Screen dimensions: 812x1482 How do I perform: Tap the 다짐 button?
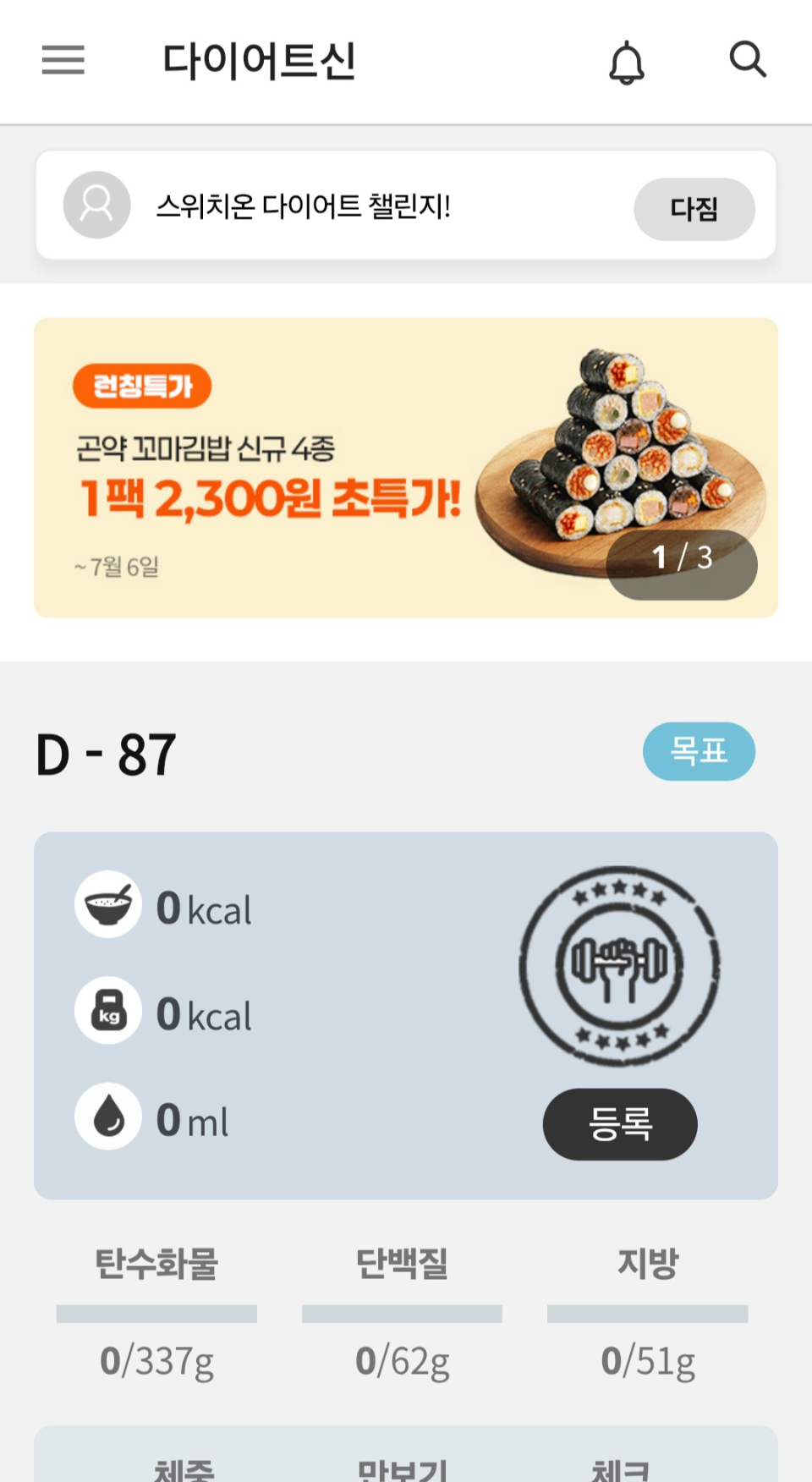pyautogui.click(x=694, y=209)
